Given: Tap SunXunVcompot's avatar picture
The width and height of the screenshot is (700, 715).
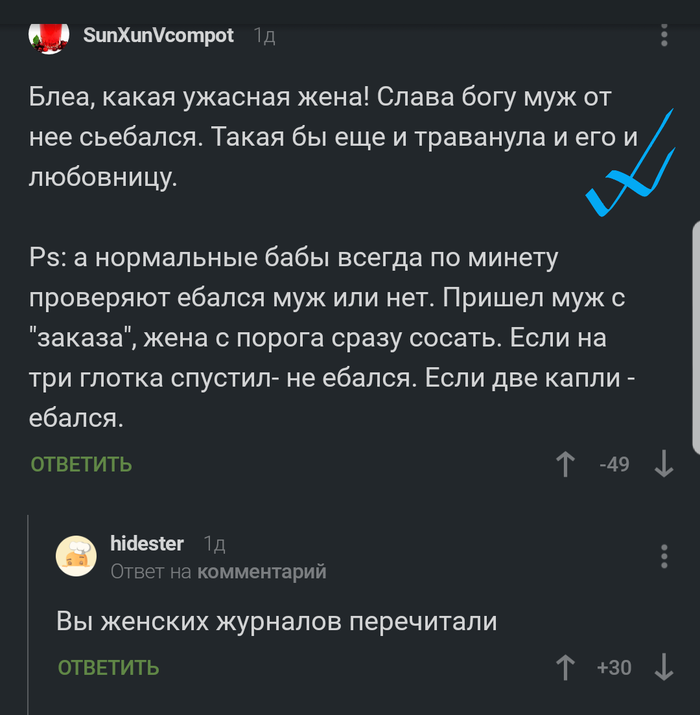Looking at the screenshot, I should (x=49, y=36).
